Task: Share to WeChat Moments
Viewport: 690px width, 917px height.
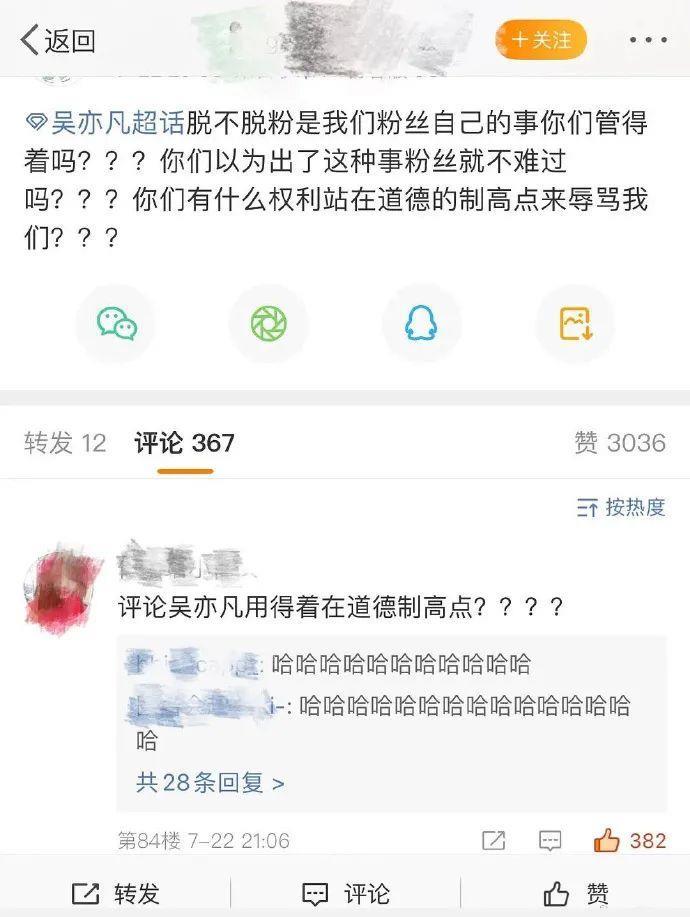Action: pos(269,324)
